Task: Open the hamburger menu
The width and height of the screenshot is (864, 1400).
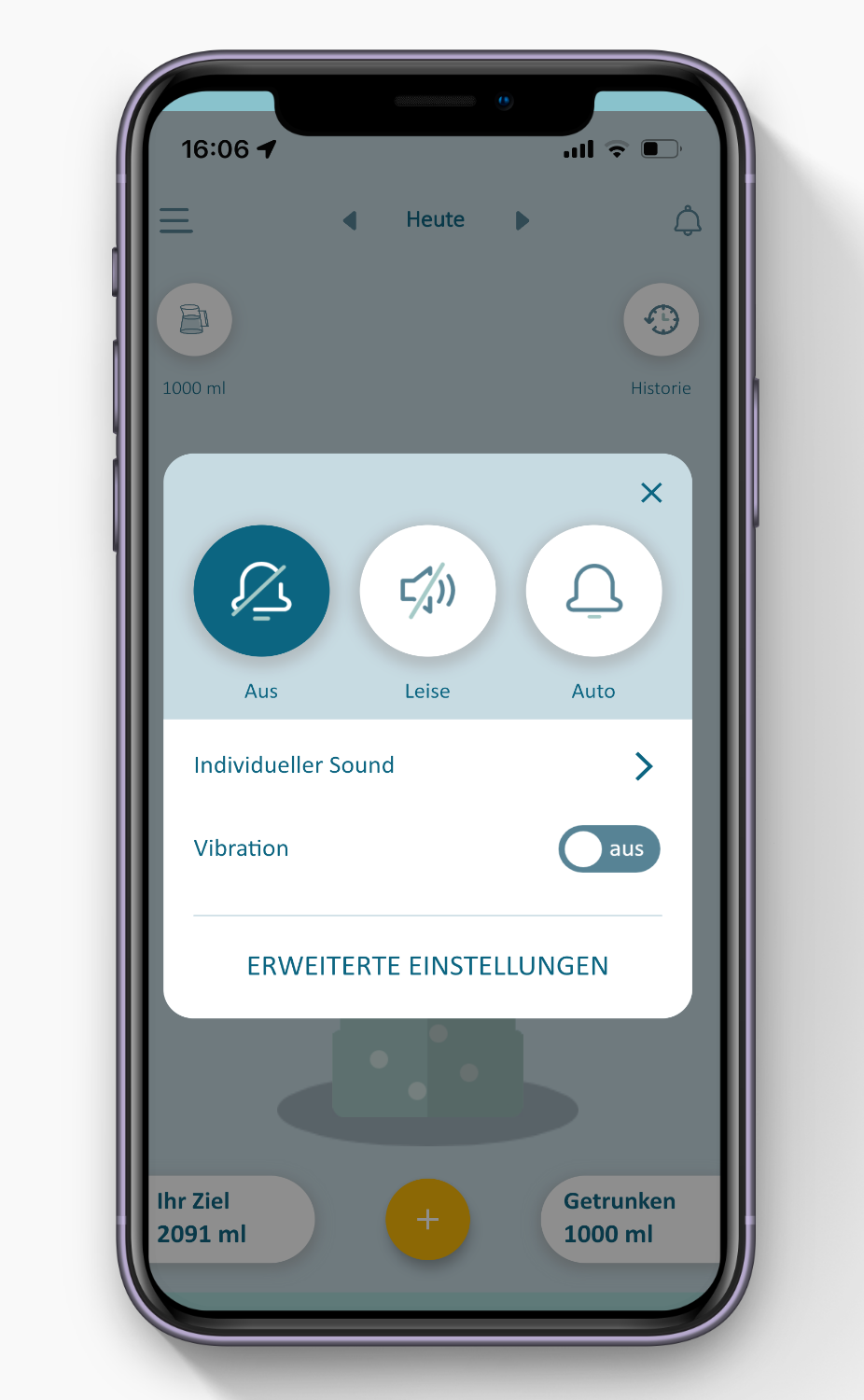Action: pyautogui.click(x=175, y=220)
